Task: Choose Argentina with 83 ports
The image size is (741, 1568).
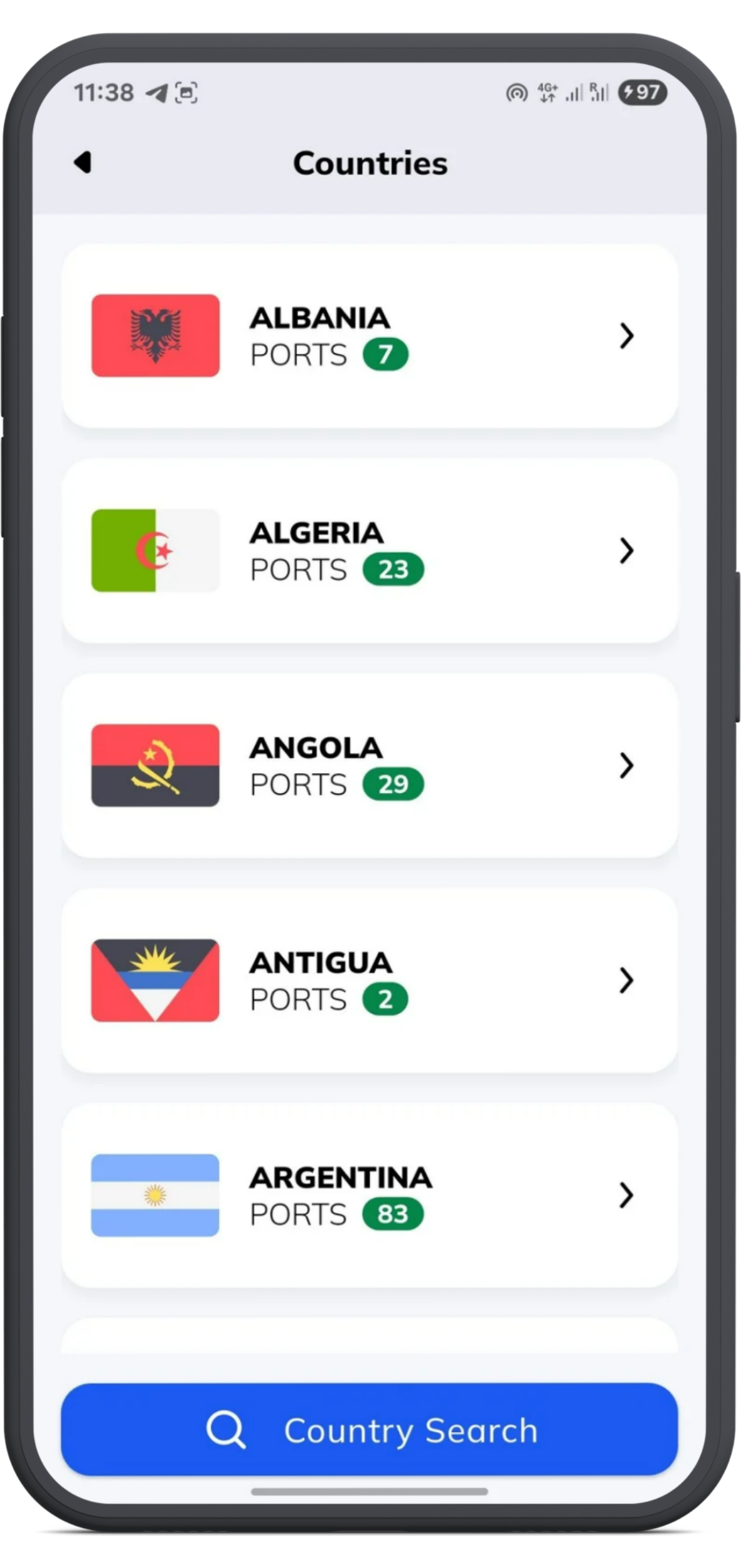Action: (370, 1195)
